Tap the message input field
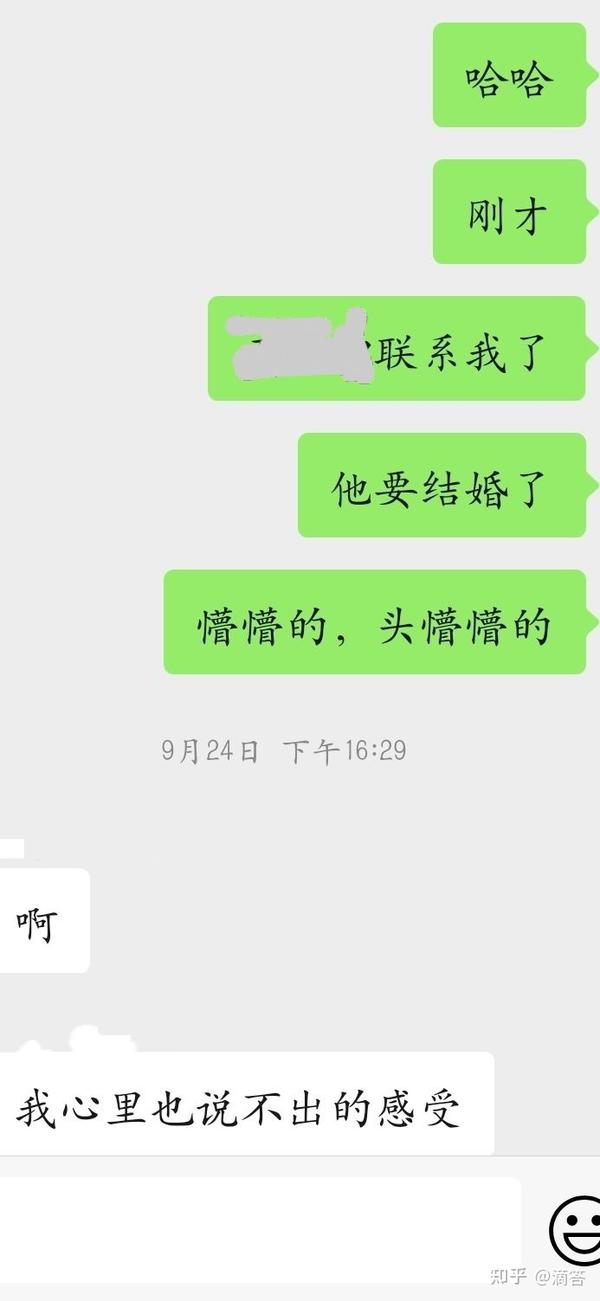Viewport: 600px width, 1301px height. pos(260,1227)
